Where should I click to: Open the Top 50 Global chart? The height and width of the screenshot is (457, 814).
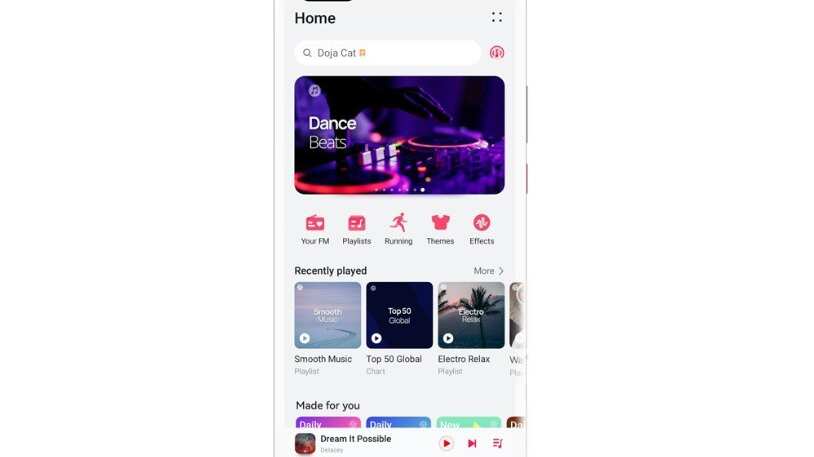(x=399, y=315)
